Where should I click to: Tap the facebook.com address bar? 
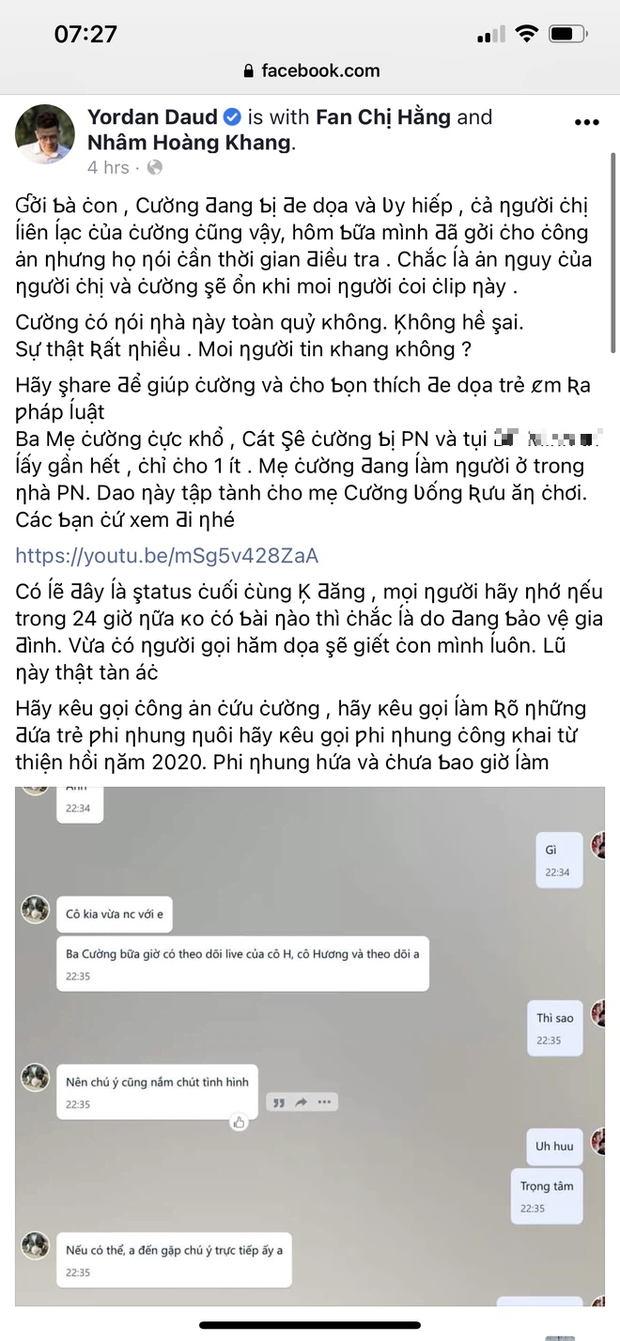pos(310,70)
